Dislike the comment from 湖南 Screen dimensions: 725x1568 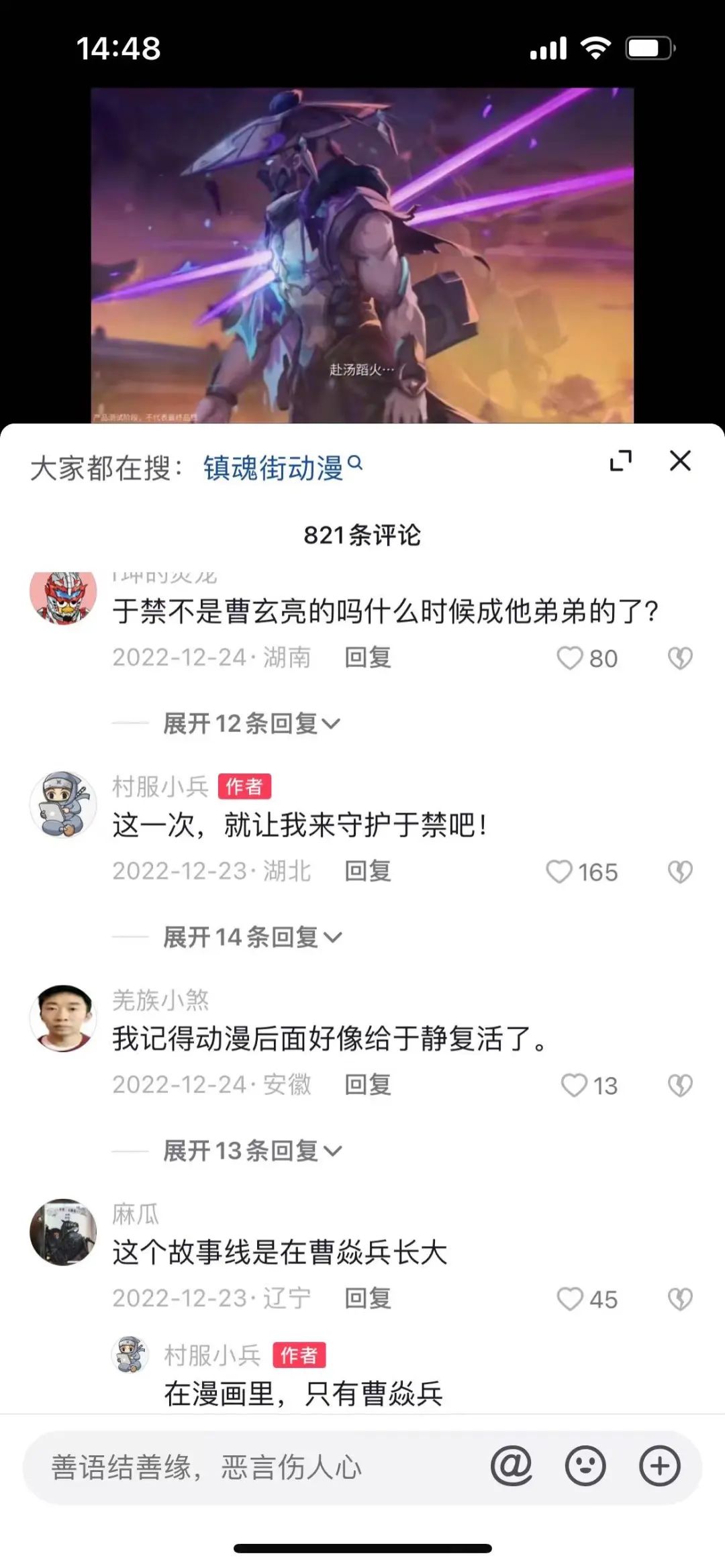pos(680,658)
